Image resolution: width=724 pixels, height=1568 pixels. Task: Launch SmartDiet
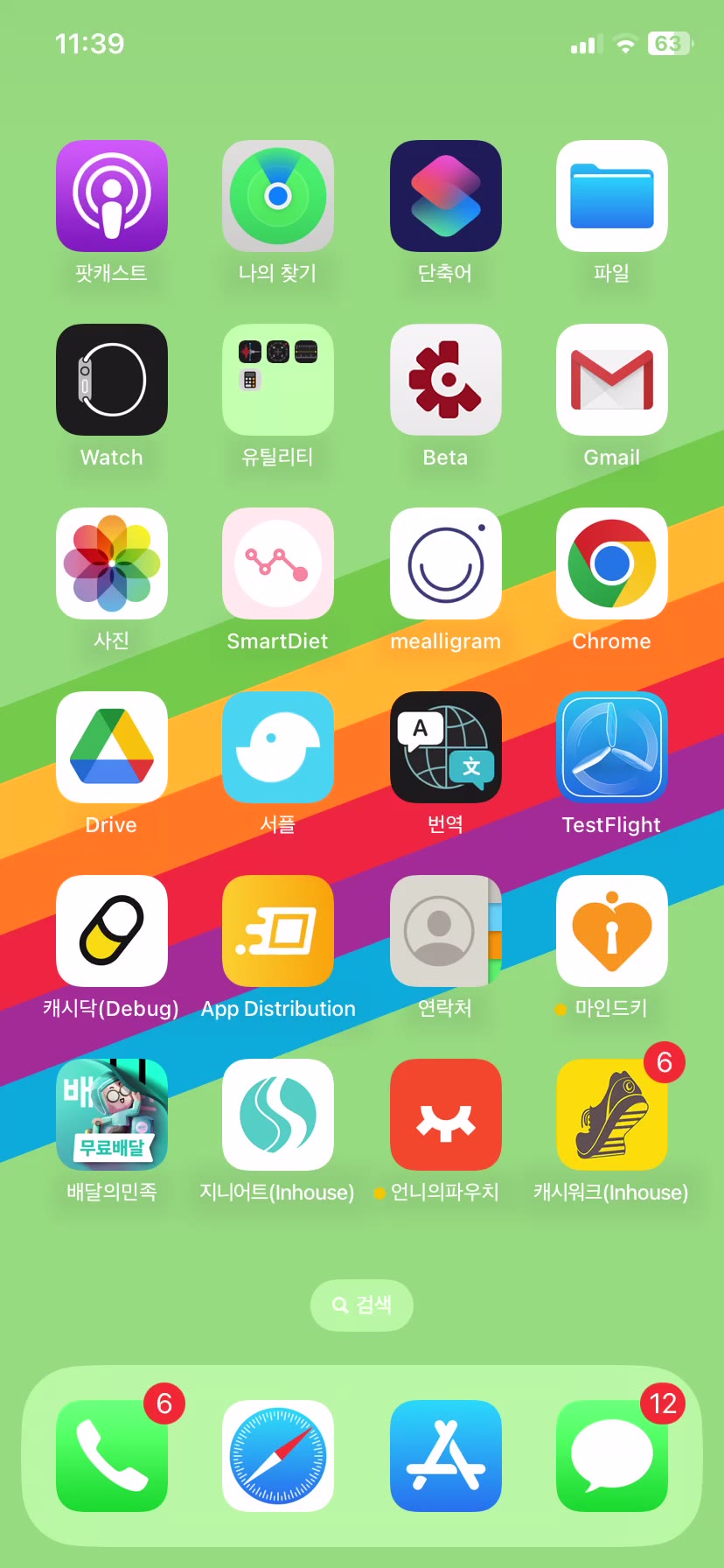(278, 563)
